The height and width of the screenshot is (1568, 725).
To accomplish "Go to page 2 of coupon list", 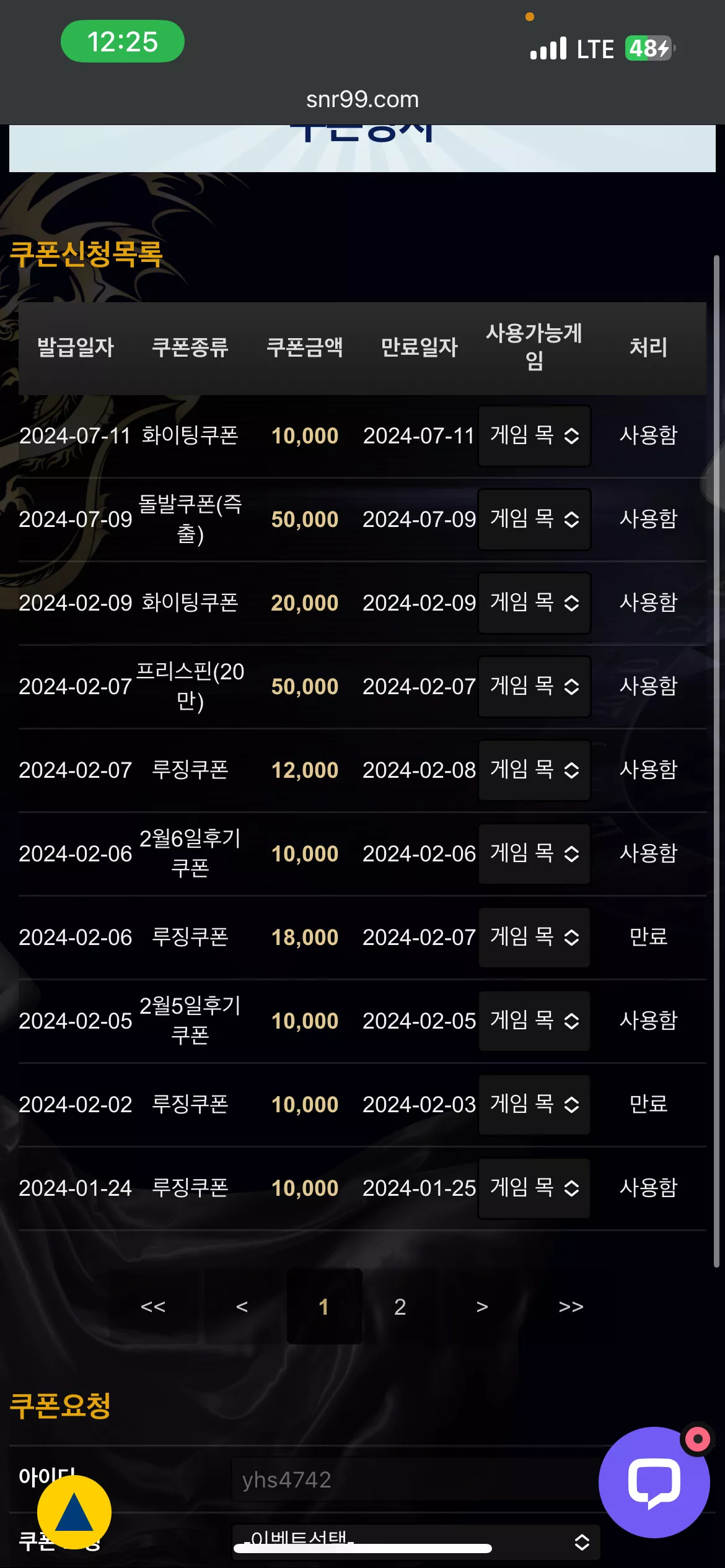I will (400, 1307).
